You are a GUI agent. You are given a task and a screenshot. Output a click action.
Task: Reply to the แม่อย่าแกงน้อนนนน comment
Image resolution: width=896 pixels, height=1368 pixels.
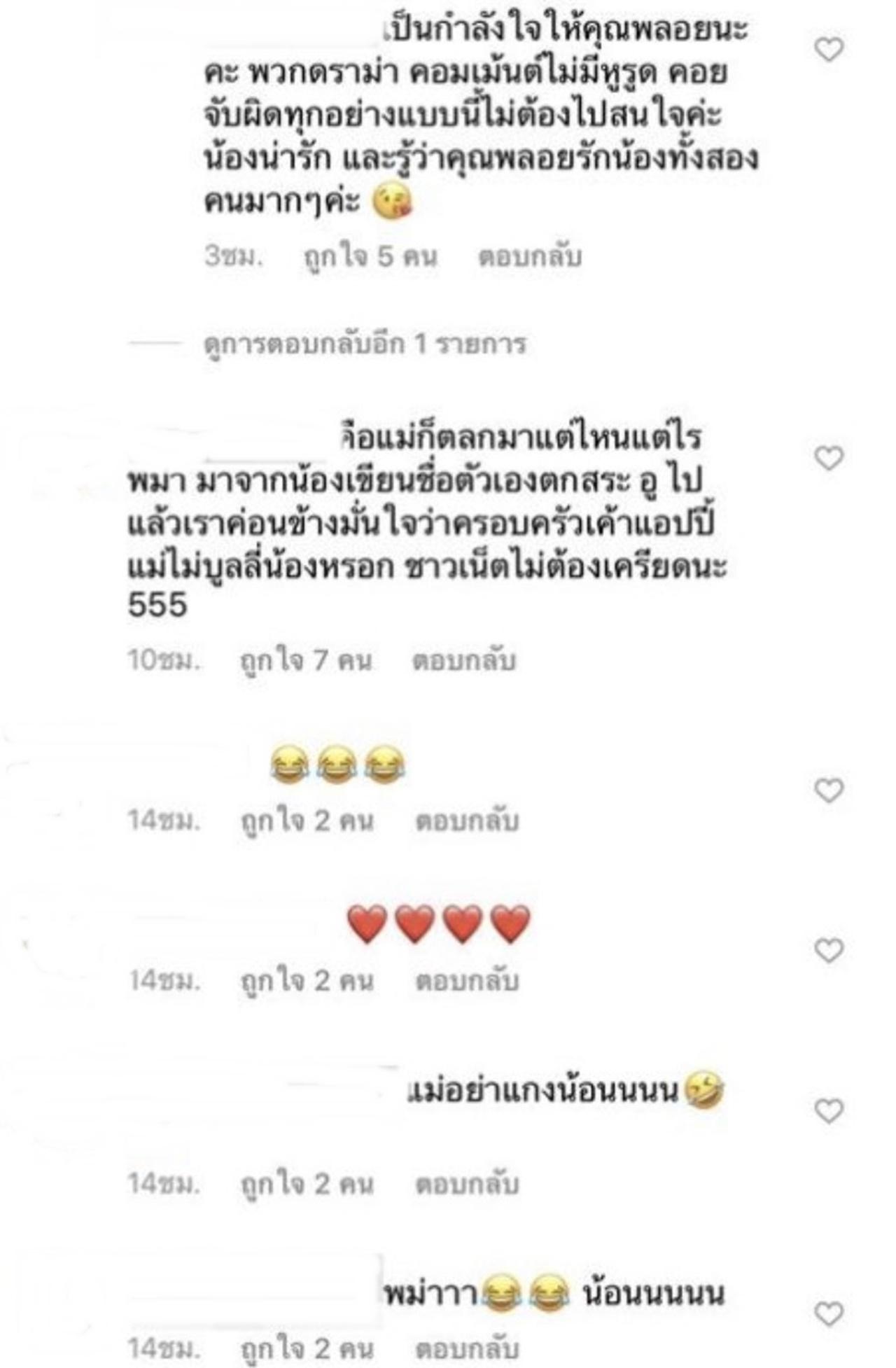pyautogui.click(x=467, y=1184)
